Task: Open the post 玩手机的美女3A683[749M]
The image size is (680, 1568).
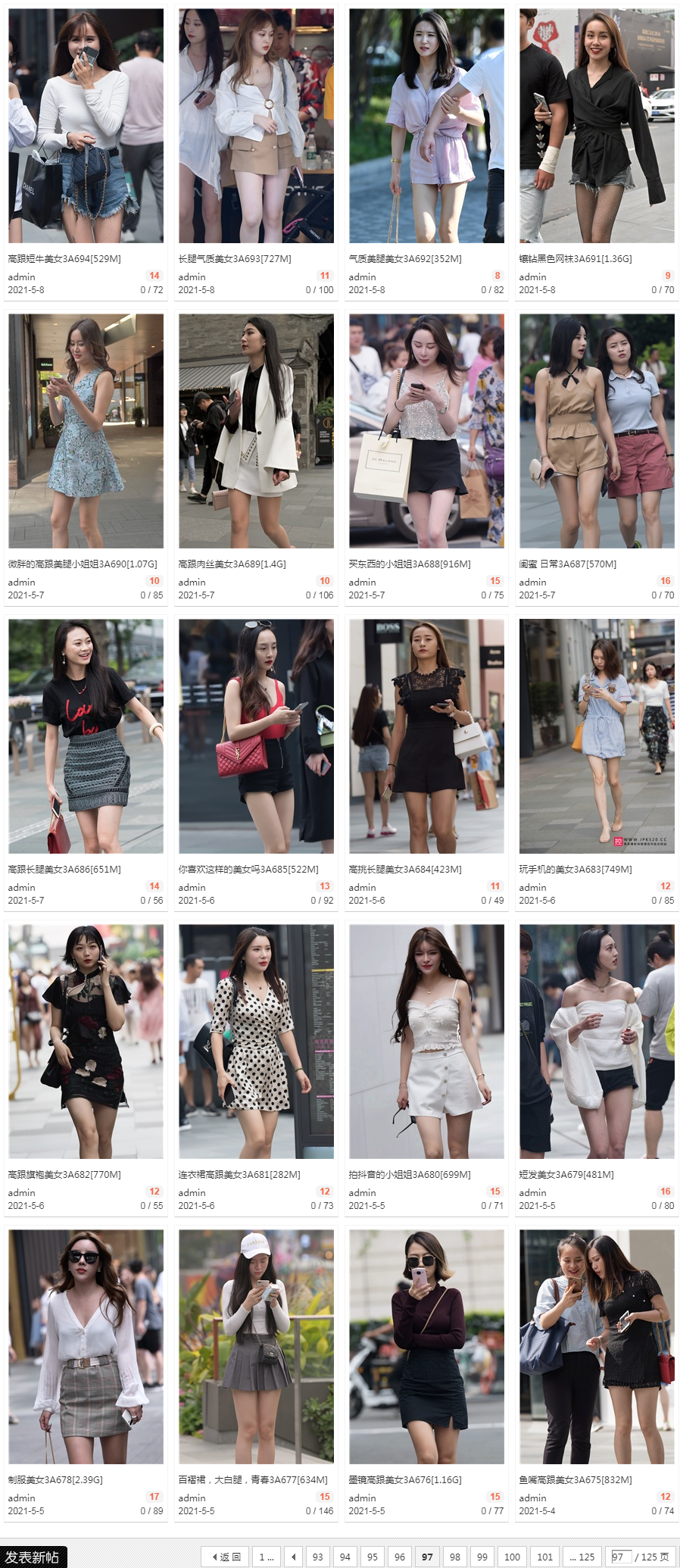Action: point(576,870)
